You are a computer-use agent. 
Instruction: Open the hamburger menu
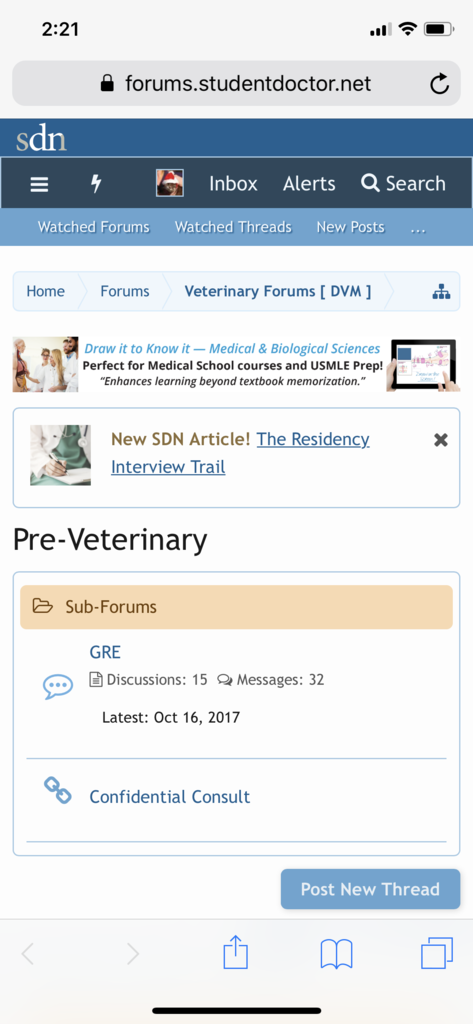39,184
